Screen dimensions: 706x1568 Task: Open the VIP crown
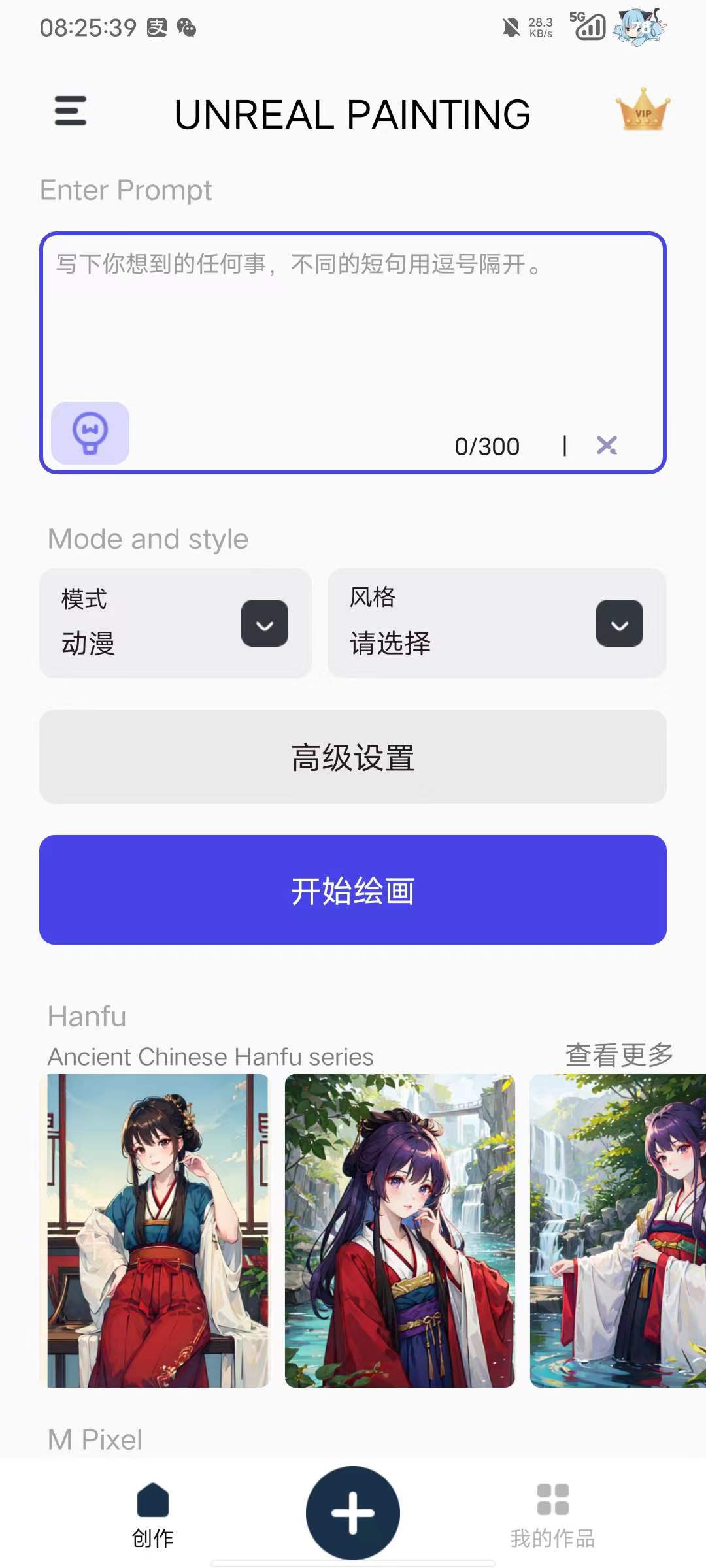point(643,110)
